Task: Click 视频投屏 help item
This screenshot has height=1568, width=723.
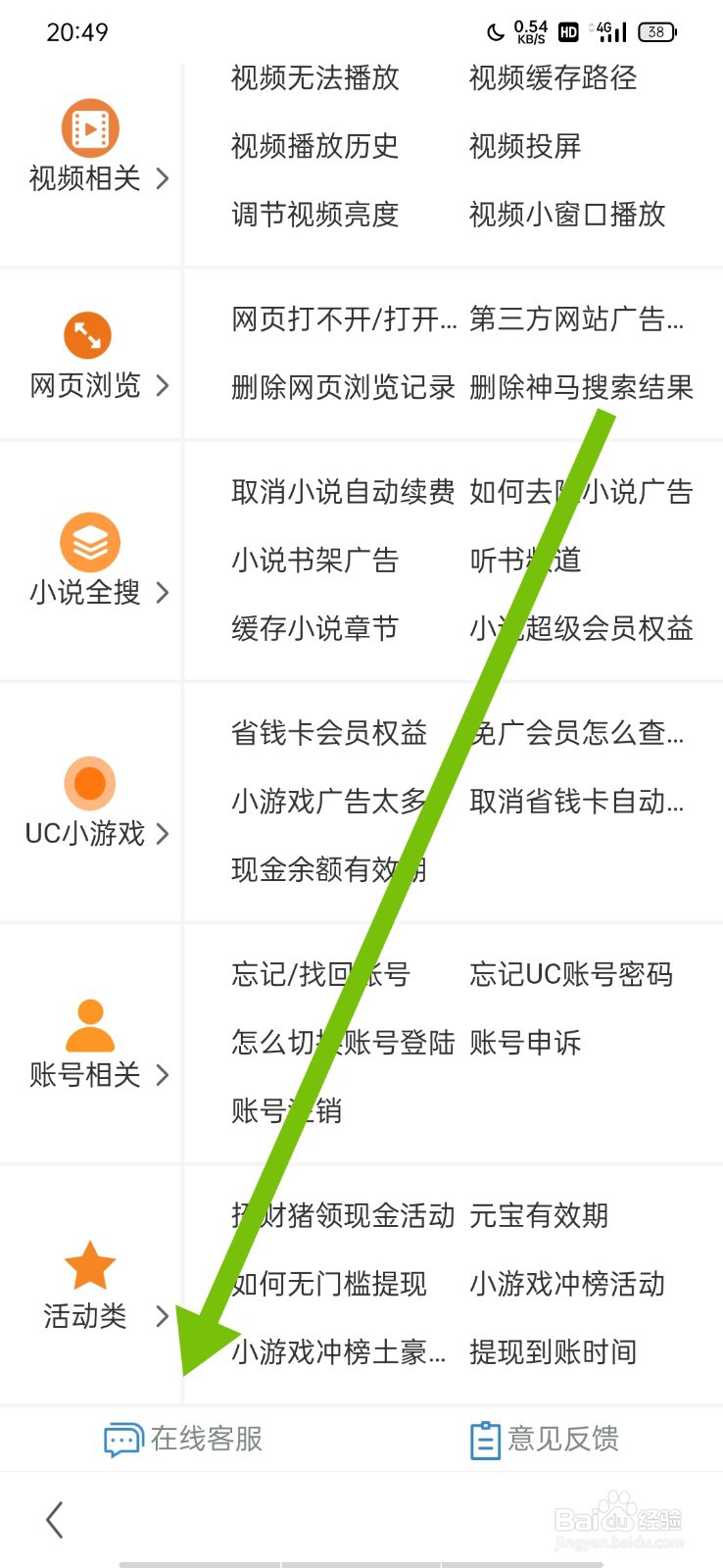Action: pos(523,148)
